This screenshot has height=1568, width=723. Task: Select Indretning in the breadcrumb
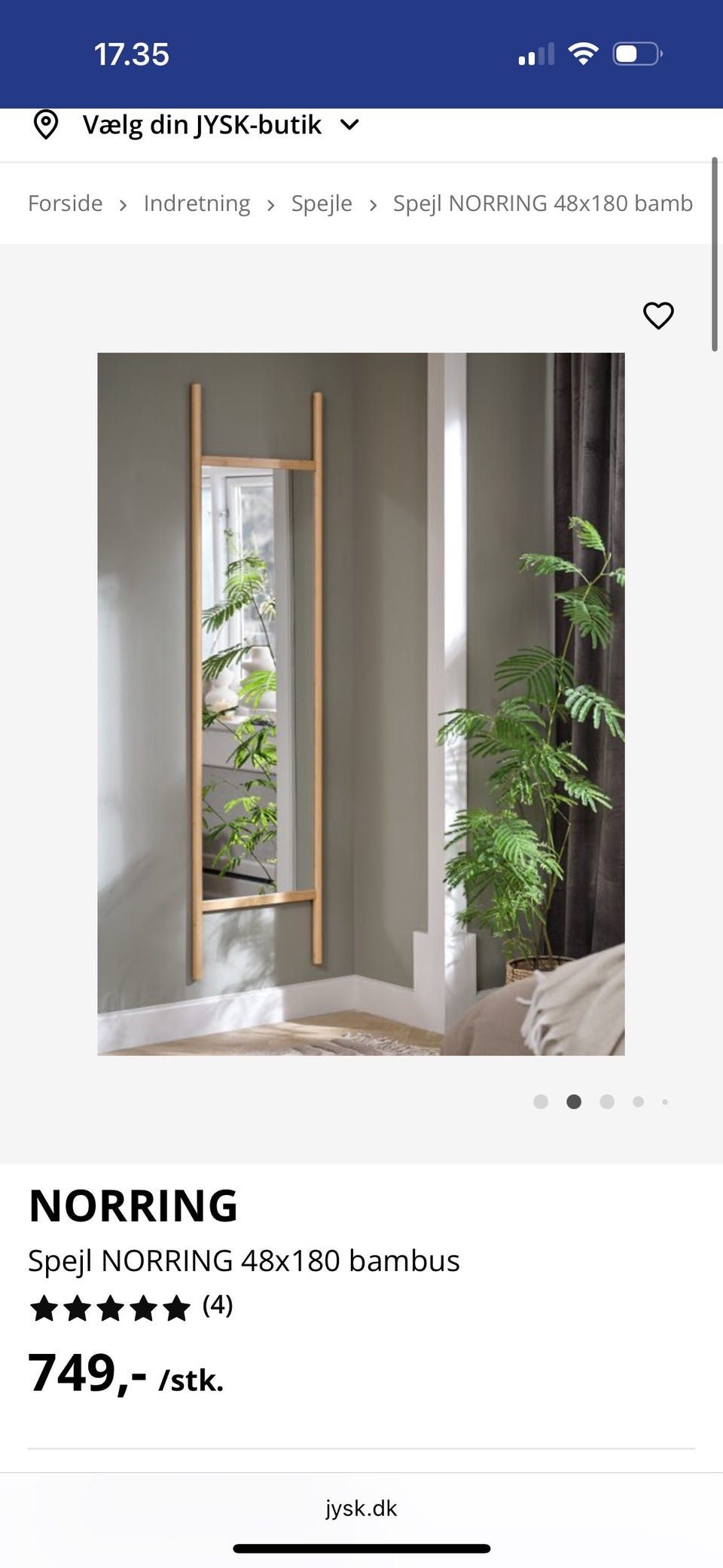(197, 203)
